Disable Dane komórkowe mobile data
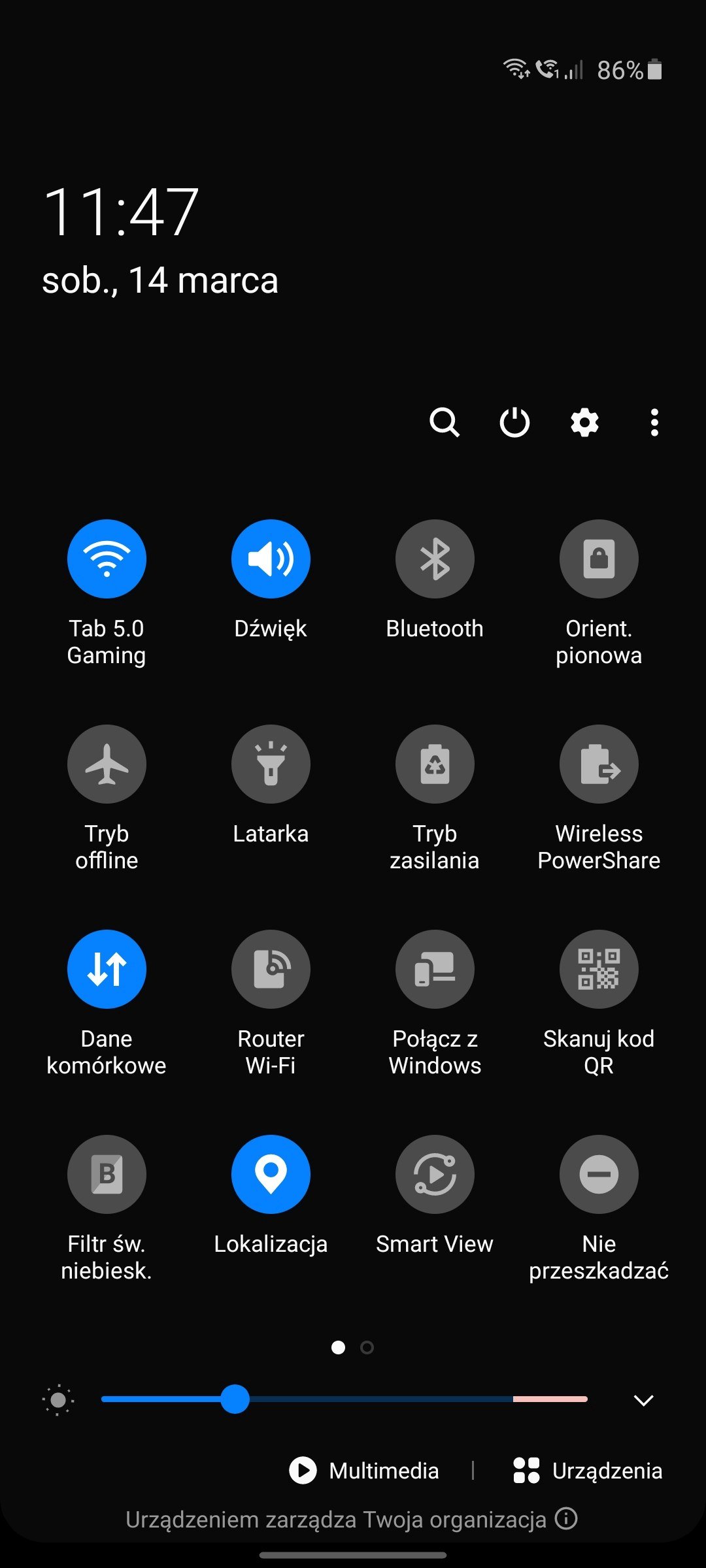 [x=107, y=969]
